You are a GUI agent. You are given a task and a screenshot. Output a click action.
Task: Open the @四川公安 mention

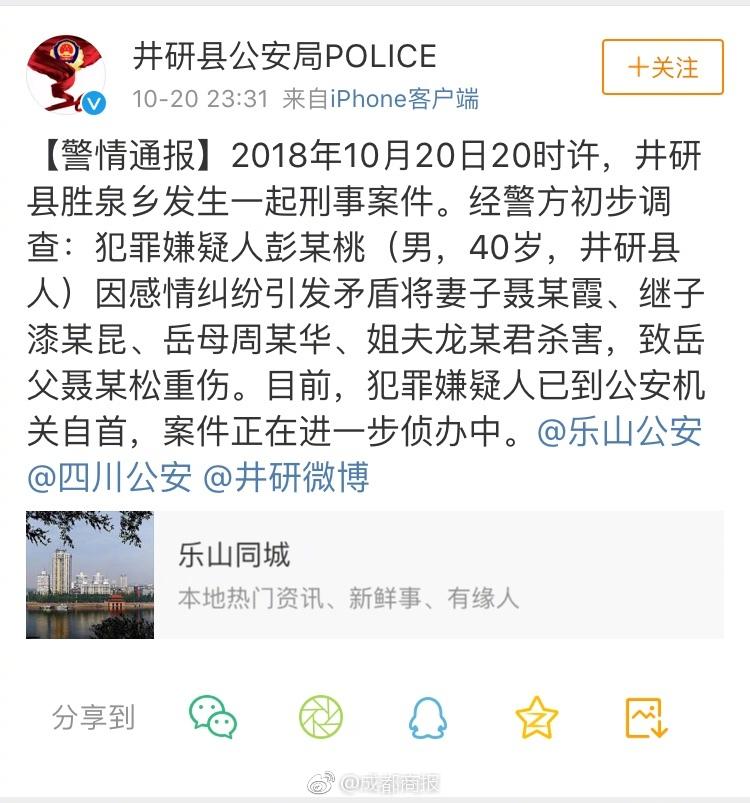click(x=109, y=477)
